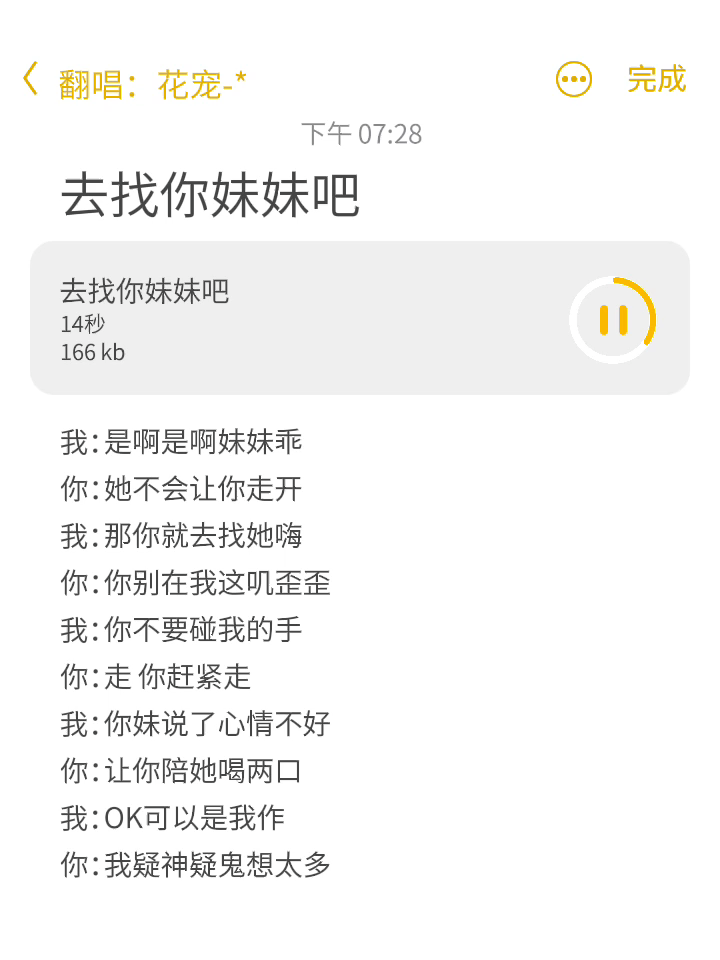Pause the 去找你妹妹吧 recording
Viewport: 720px width, 960px height.
click(613, 320)
